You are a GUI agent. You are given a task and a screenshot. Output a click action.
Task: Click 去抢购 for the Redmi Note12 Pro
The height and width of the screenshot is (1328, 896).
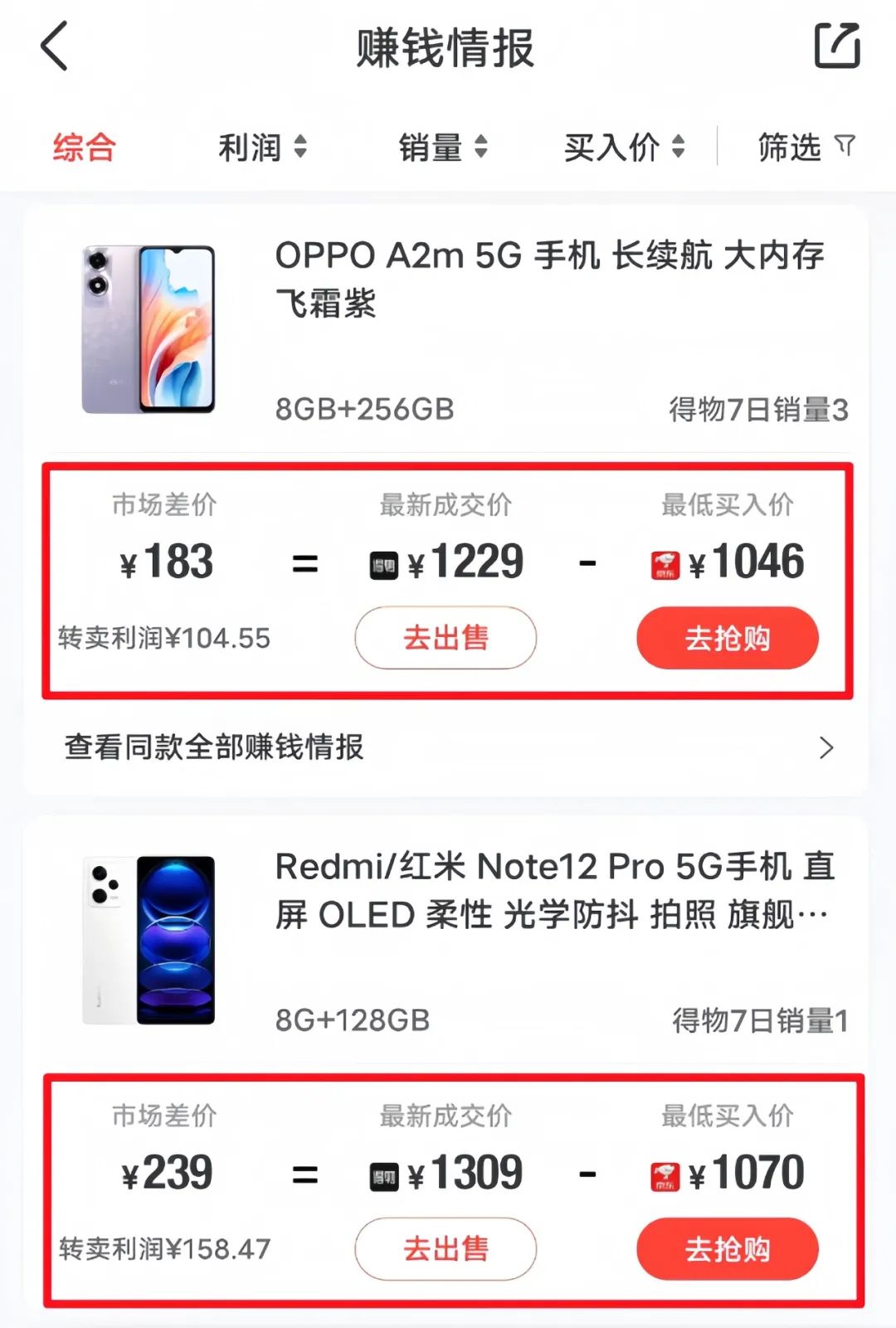tap(728, 1248)
